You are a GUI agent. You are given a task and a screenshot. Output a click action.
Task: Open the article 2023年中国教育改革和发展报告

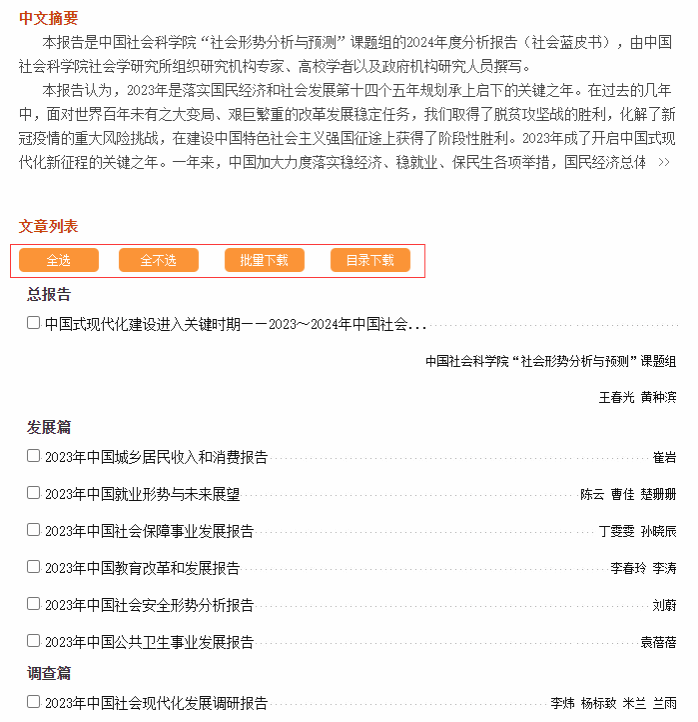[142, 568]
